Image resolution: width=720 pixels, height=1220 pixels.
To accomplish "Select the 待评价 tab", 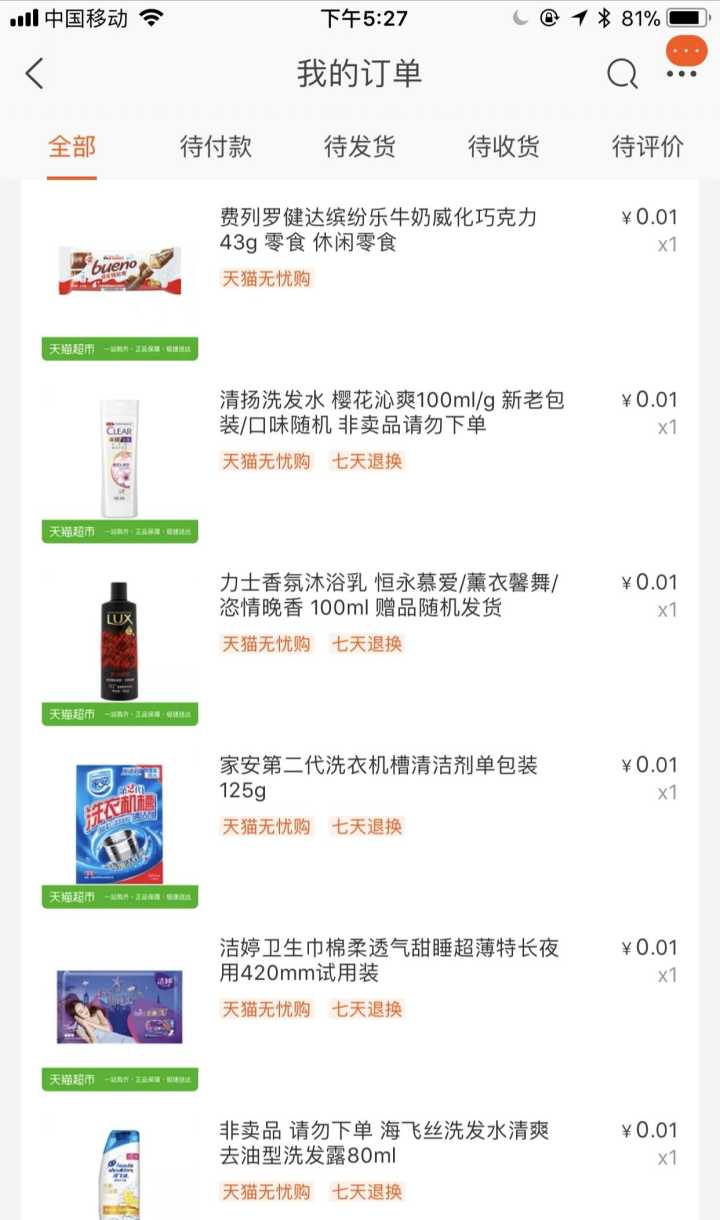I will pos(648,147).
